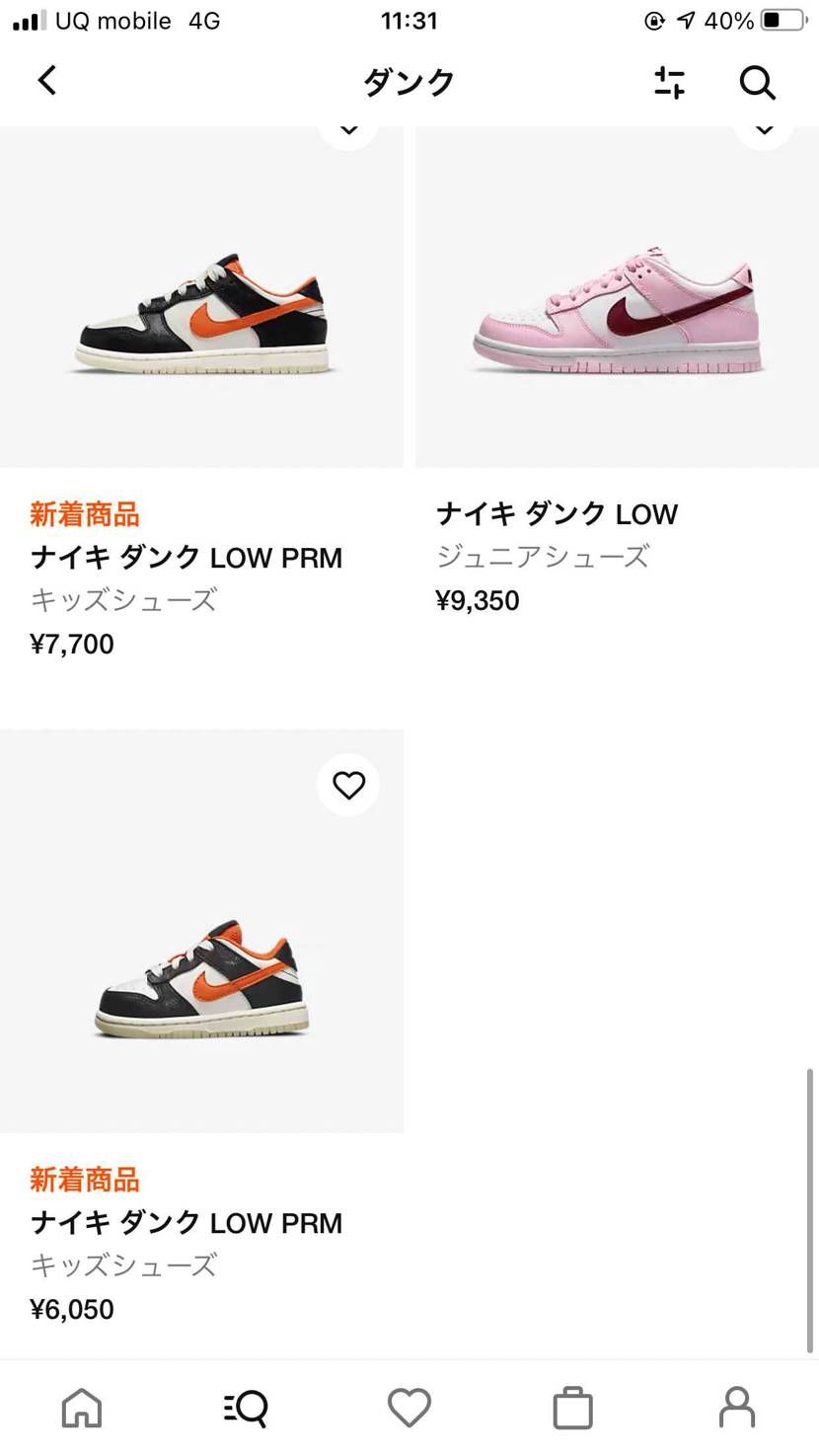Open the shopping bag icon
Viewport: 819px width, 1456px height.
tap(573, 1409)
